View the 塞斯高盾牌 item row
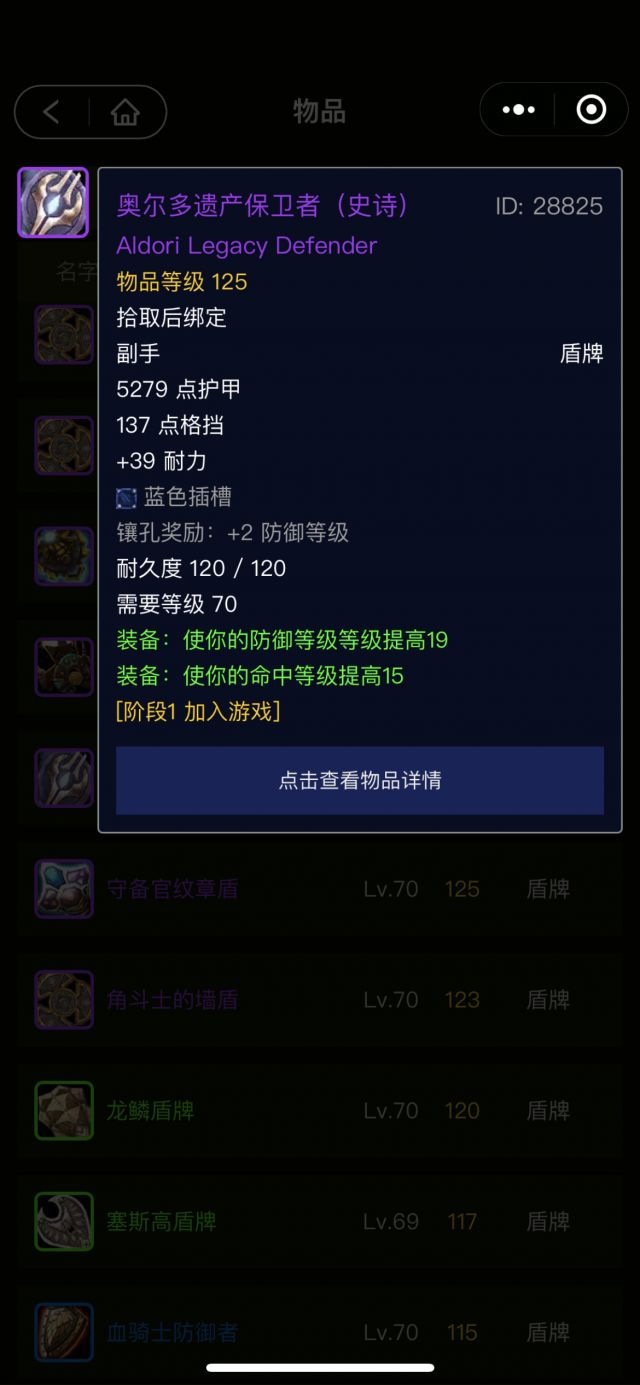The height and width of the screenshot is (1385, 640). point(320,1222)
